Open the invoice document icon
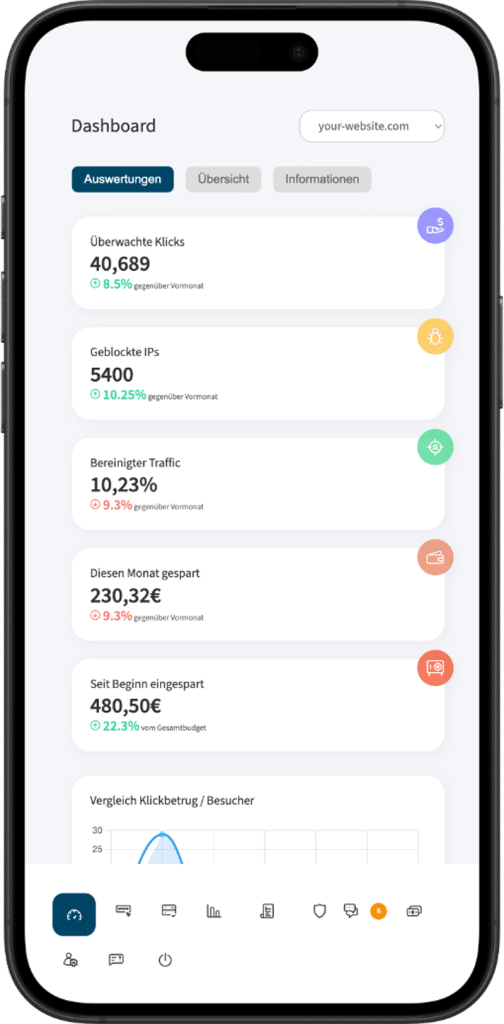504x1024 pixels. [x=266, y=912]
